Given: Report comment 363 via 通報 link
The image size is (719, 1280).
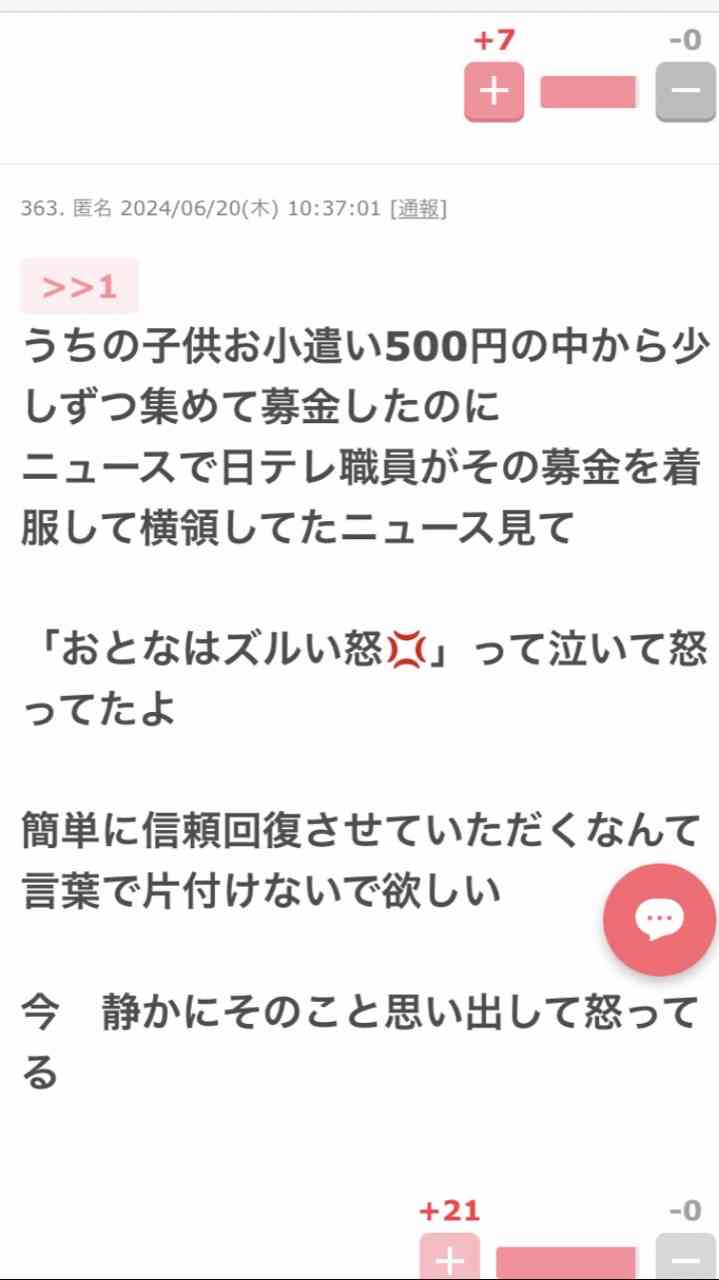Looking at the screenshot, I should [418, 208].
